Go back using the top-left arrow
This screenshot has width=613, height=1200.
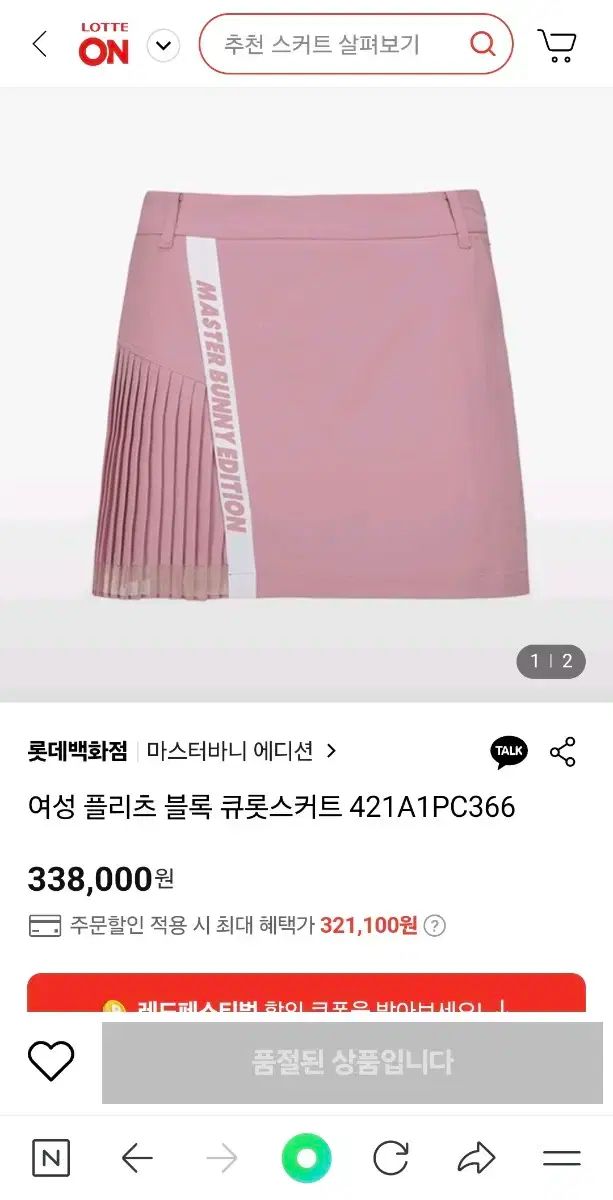(x=40, y=44)
